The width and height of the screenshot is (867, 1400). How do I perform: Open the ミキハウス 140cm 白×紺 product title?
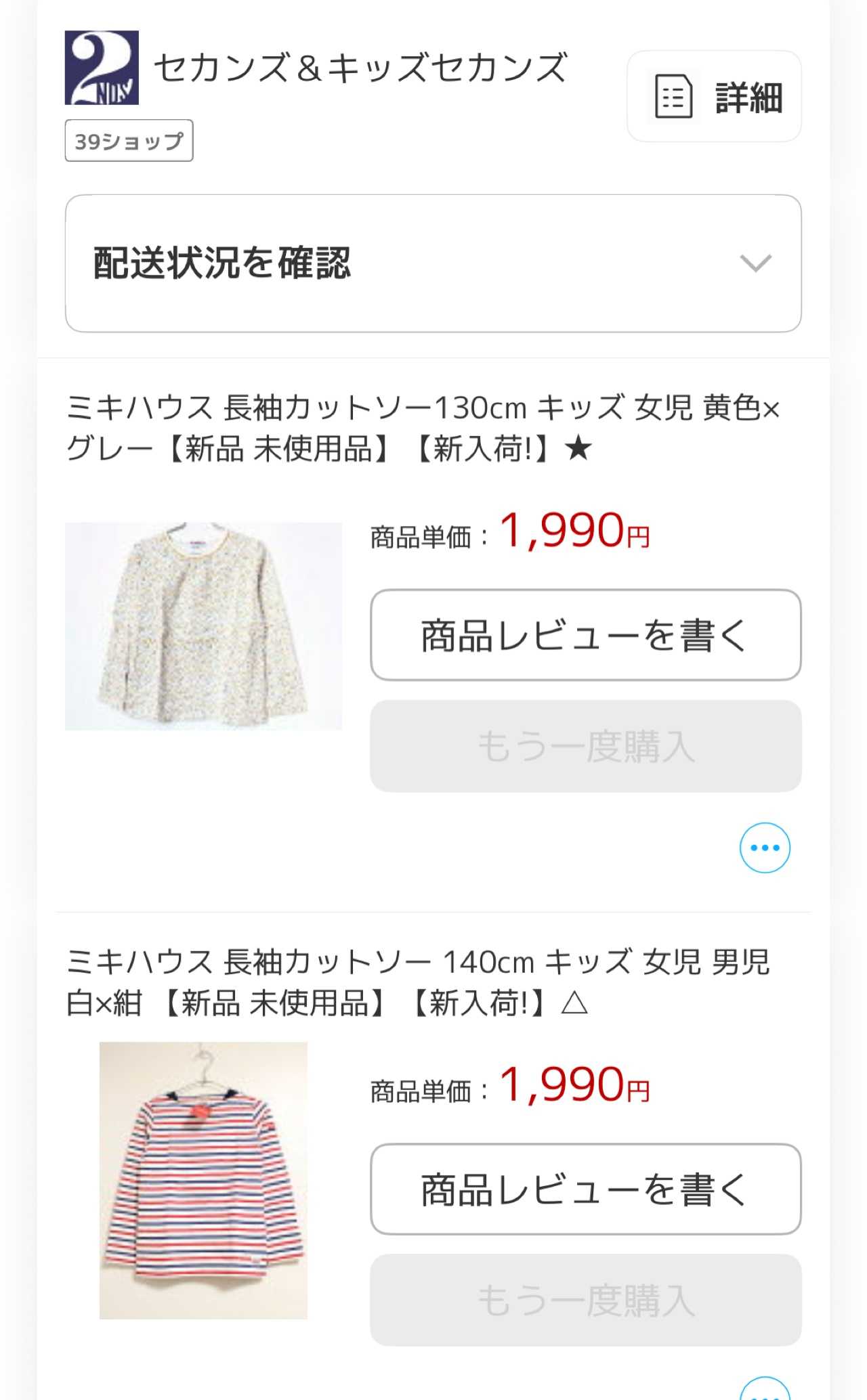pos(418,982)
